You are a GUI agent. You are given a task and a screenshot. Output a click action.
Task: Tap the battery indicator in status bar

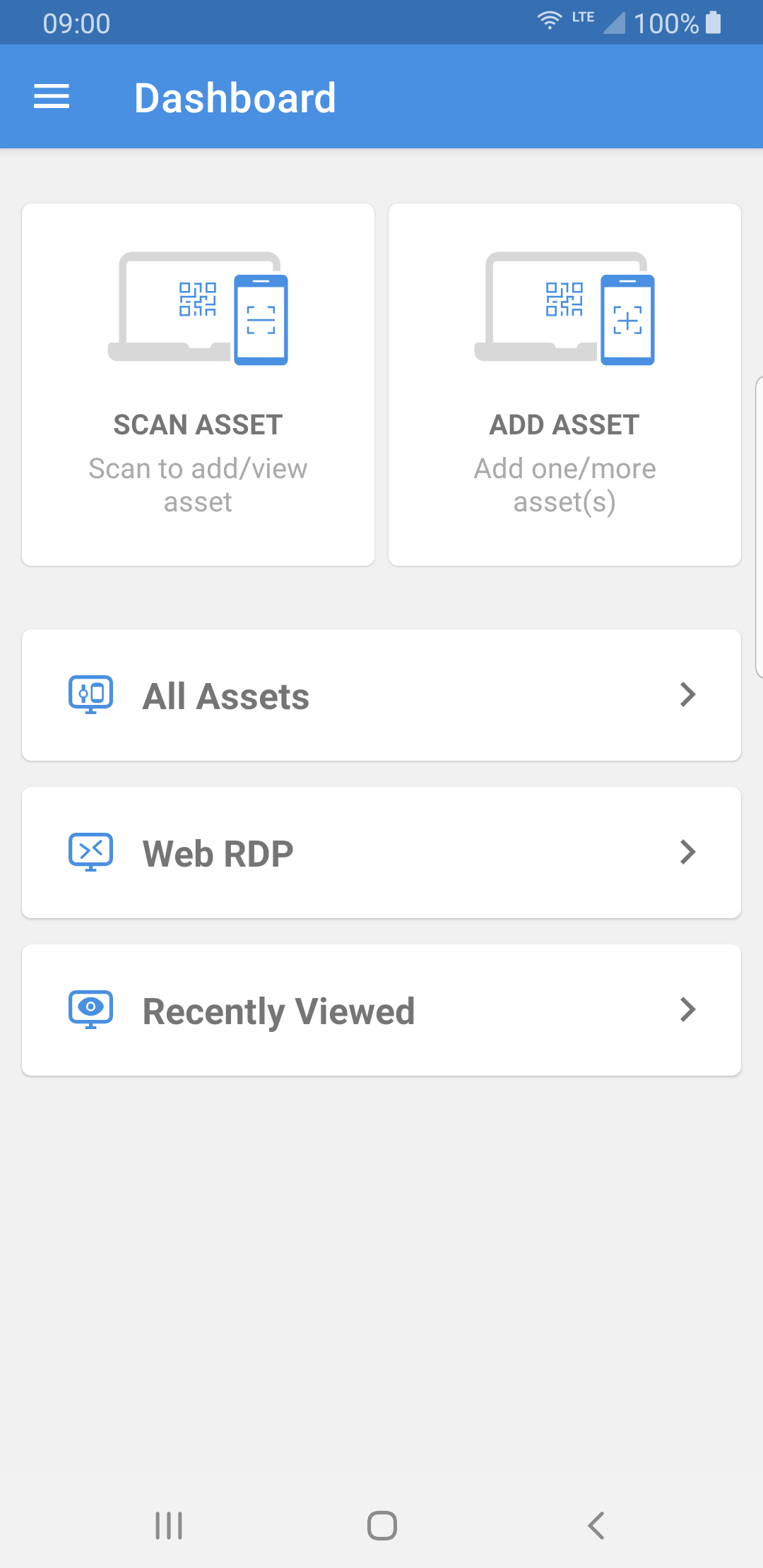click(x=712, y=23)
